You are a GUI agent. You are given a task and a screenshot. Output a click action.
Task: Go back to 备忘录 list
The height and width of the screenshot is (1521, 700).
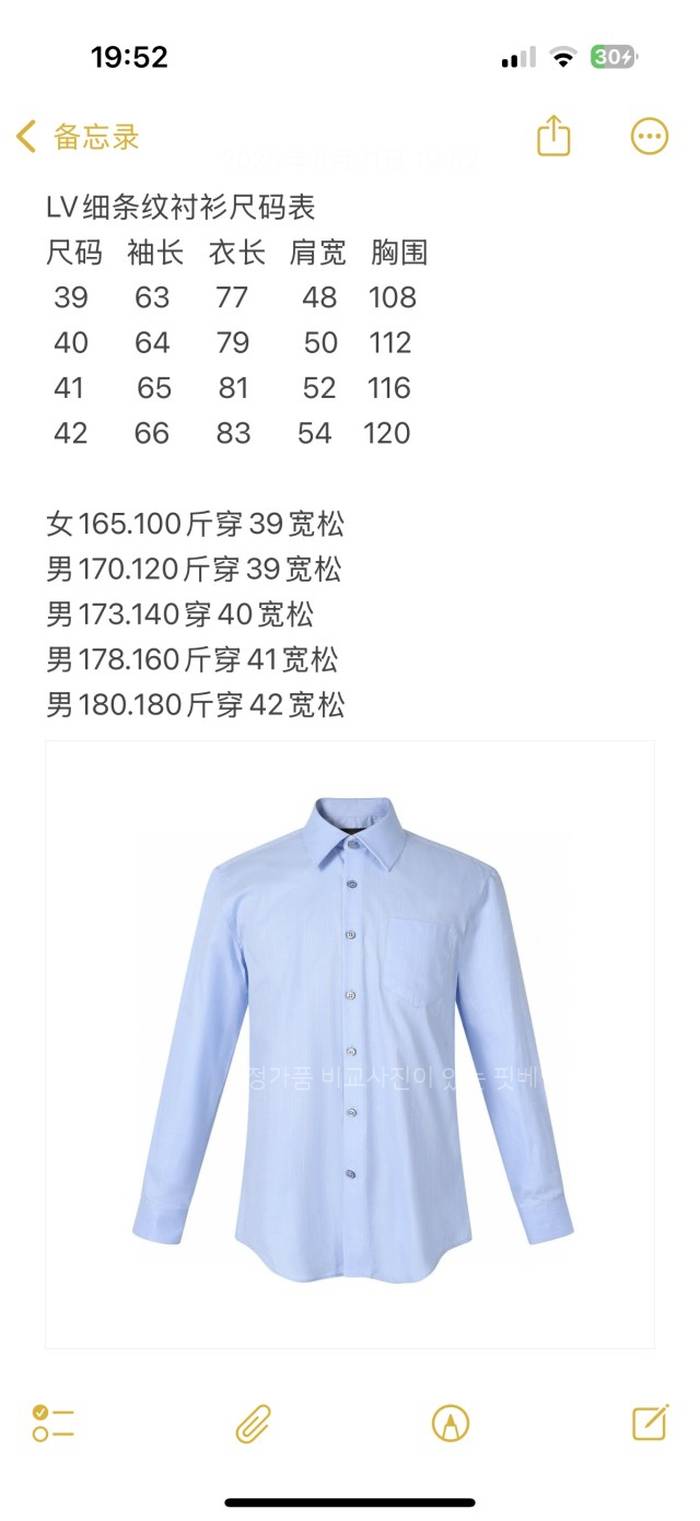(77, 137)
